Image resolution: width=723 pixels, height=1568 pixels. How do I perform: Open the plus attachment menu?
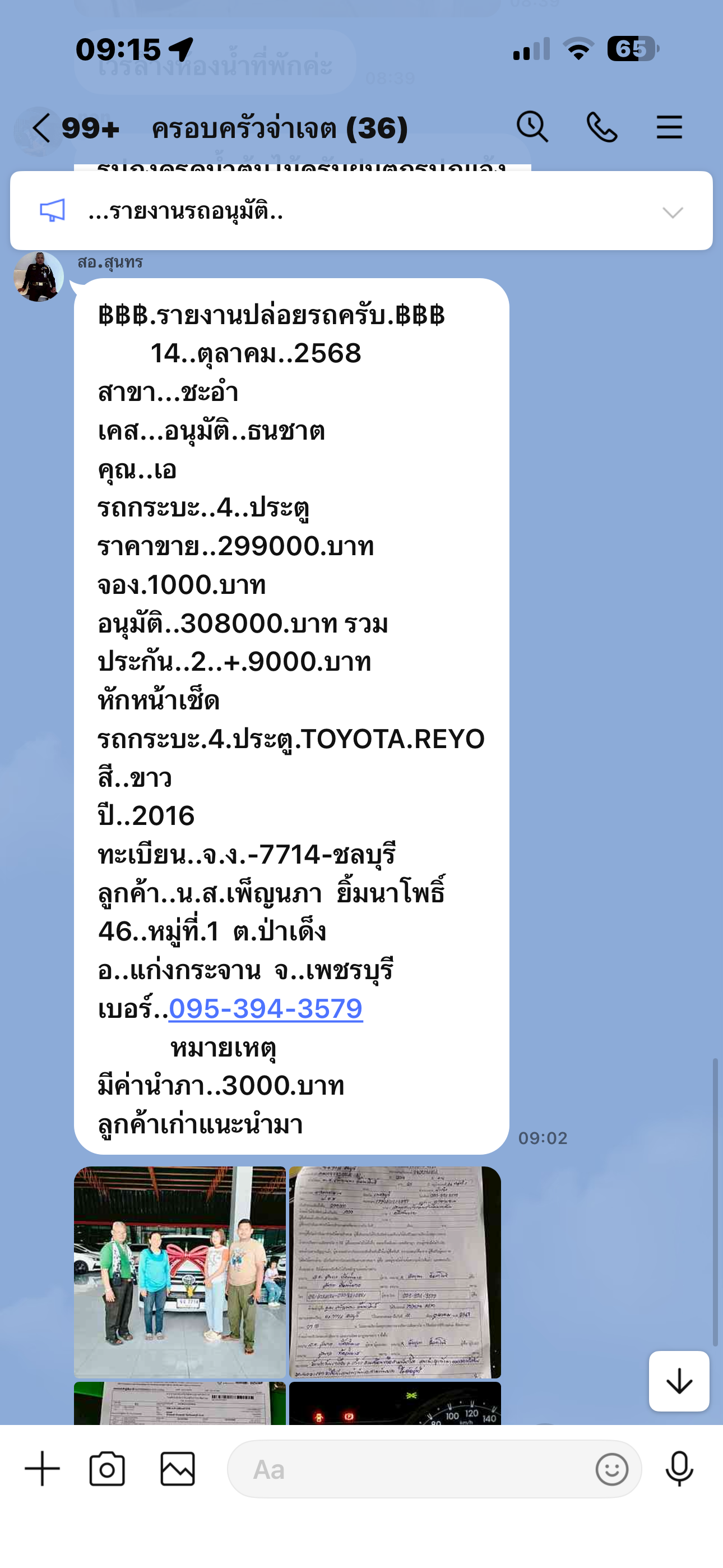[42, 1469]
